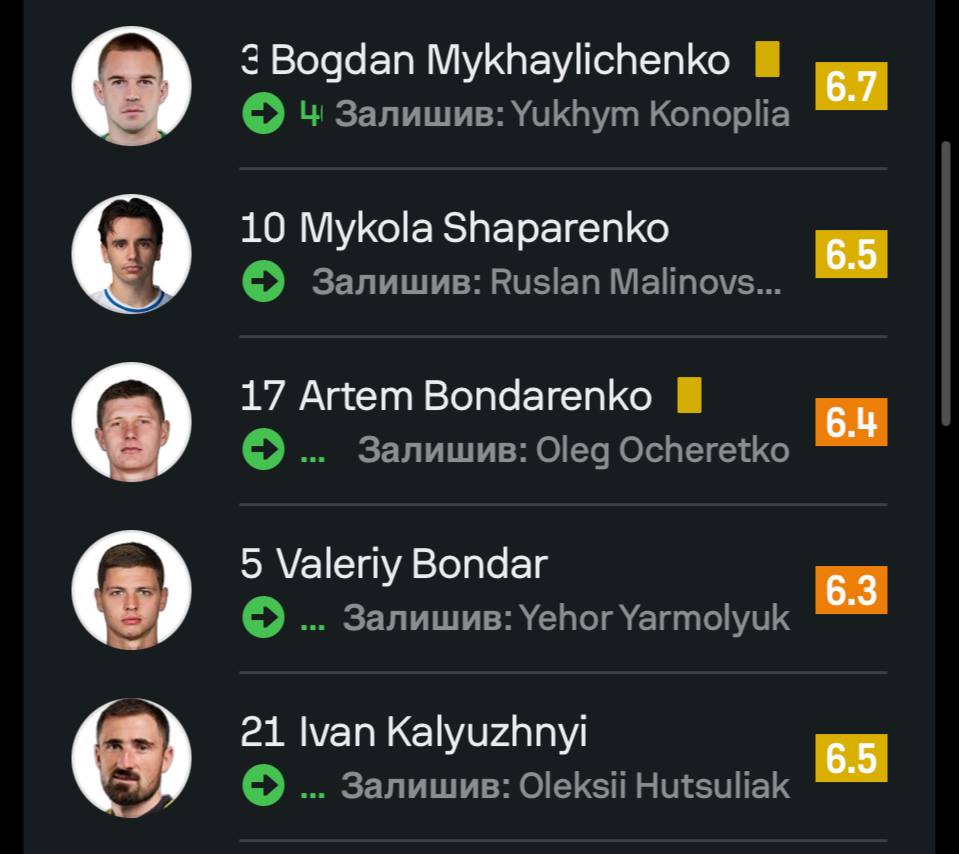Select Valeriy Bondar from the list
Image resolution: width=959 pixels, height=854 pixels.
tap(411, 565)
